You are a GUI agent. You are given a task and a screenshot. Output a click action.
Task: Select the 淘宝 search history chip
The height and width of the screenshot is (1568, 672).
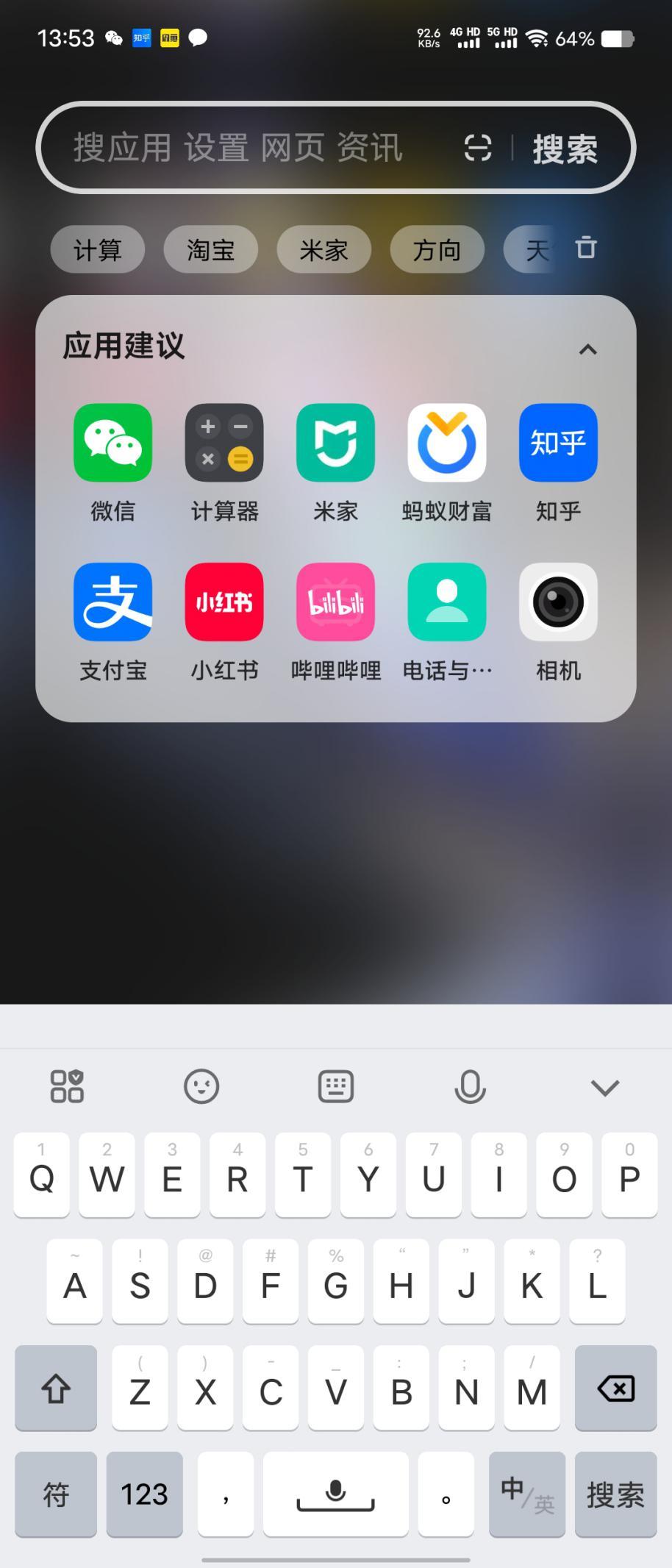pyautogui.click(x=211, y=250)
